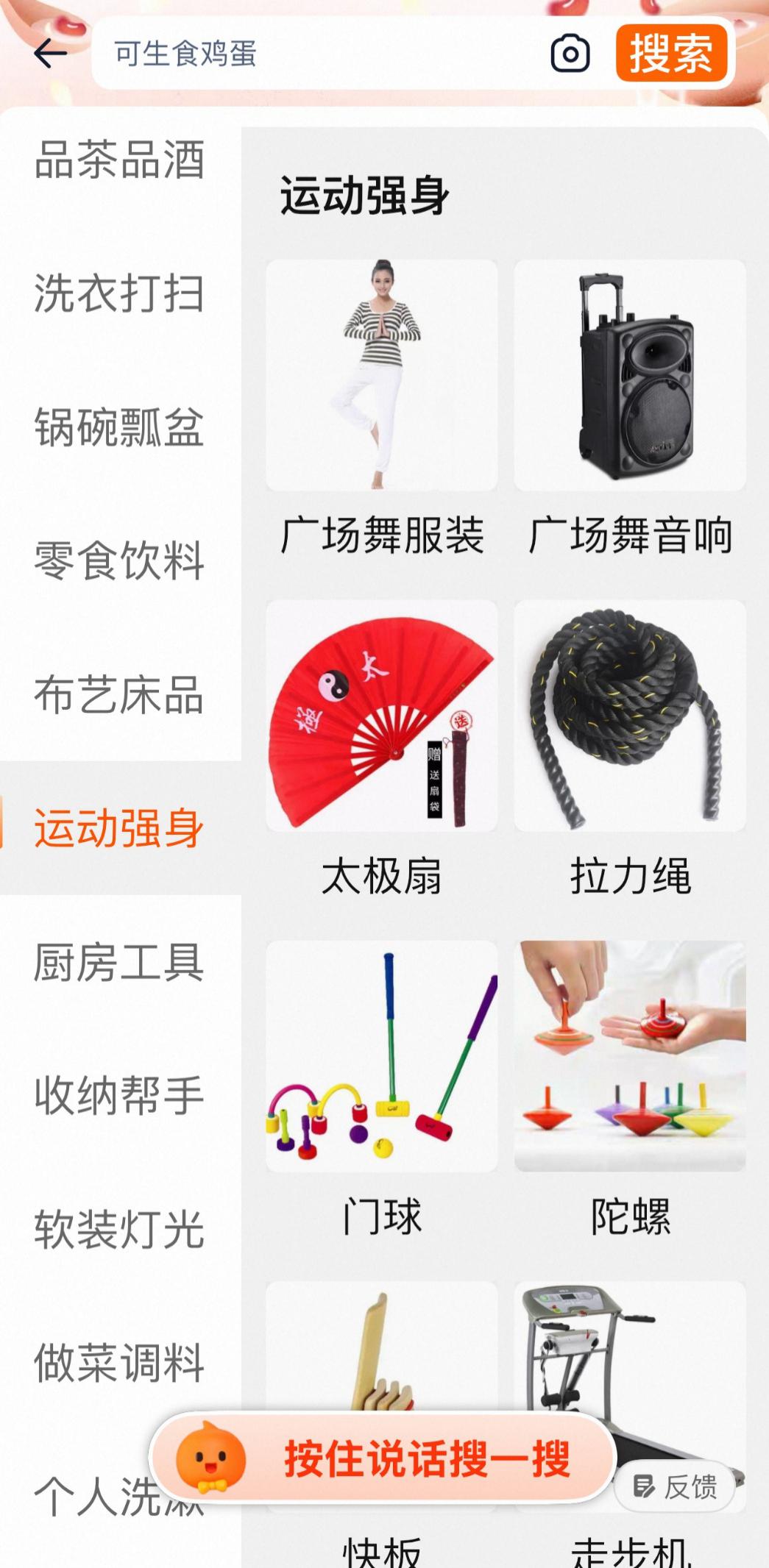Tap the 可生食鸡蛋 search field
This screenshot has height=1568, width=769.
point(316,54)
